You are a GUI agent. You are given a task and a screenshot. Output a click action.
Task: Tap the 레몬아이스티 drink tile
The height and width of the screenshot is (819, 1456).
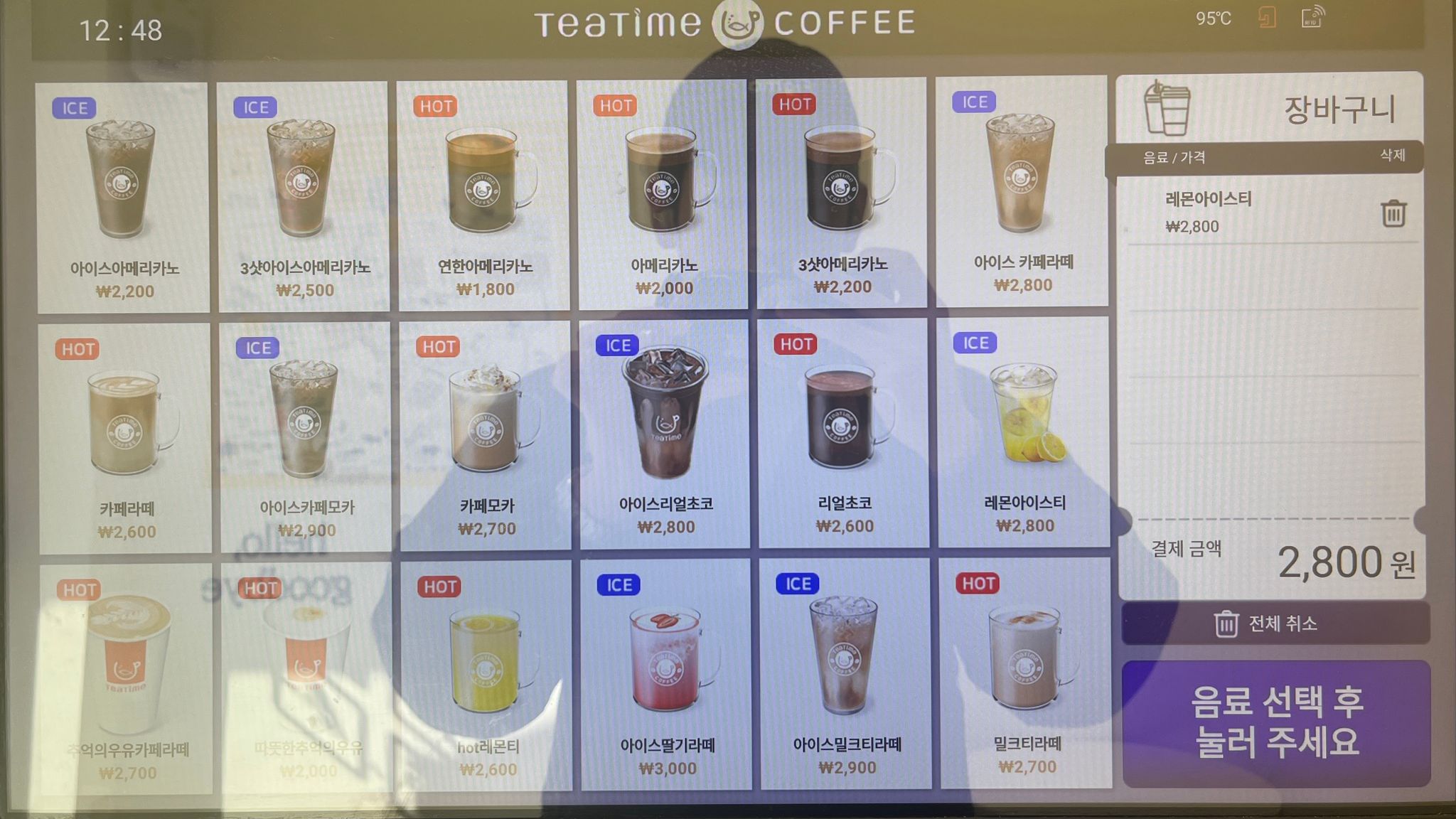1024,432
